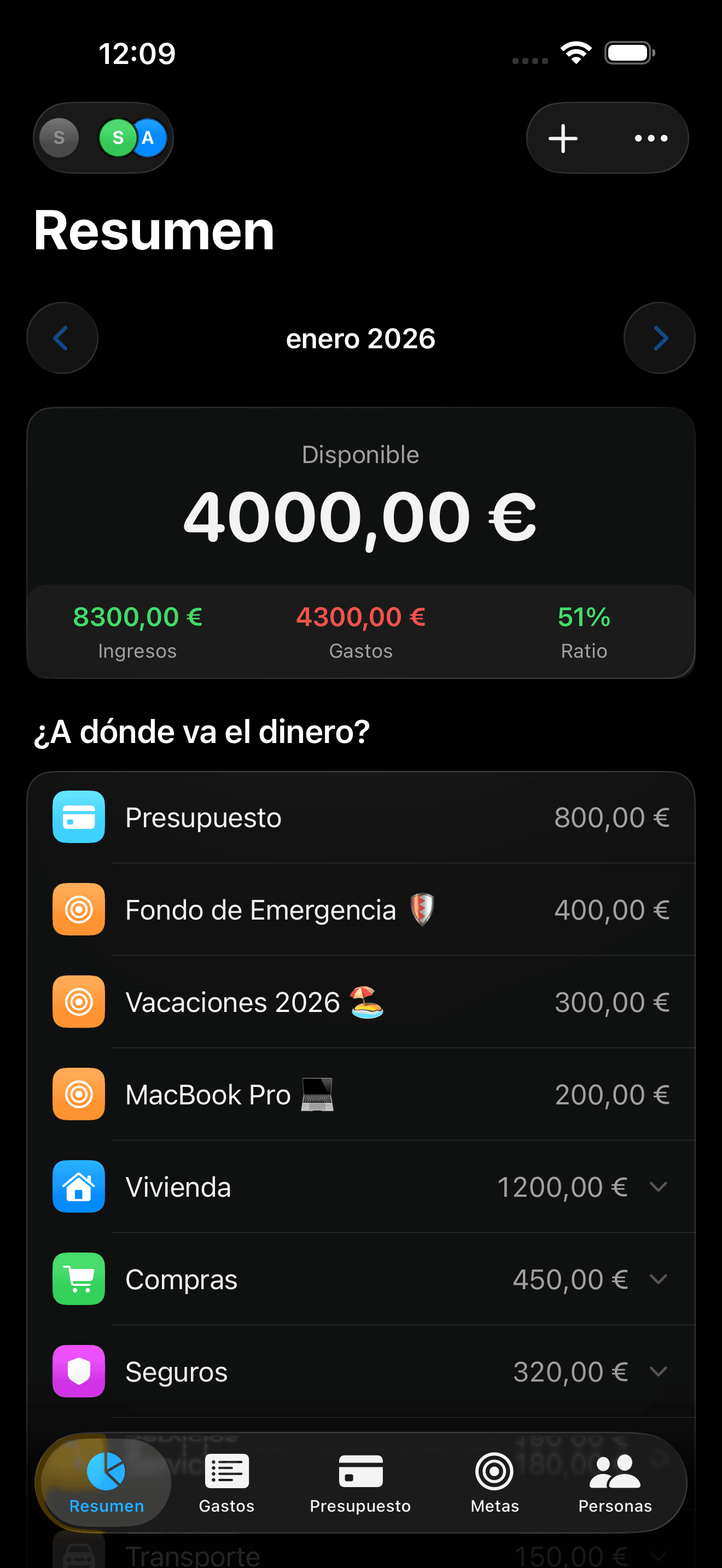Tap the Vivienda house icon

78,1186
